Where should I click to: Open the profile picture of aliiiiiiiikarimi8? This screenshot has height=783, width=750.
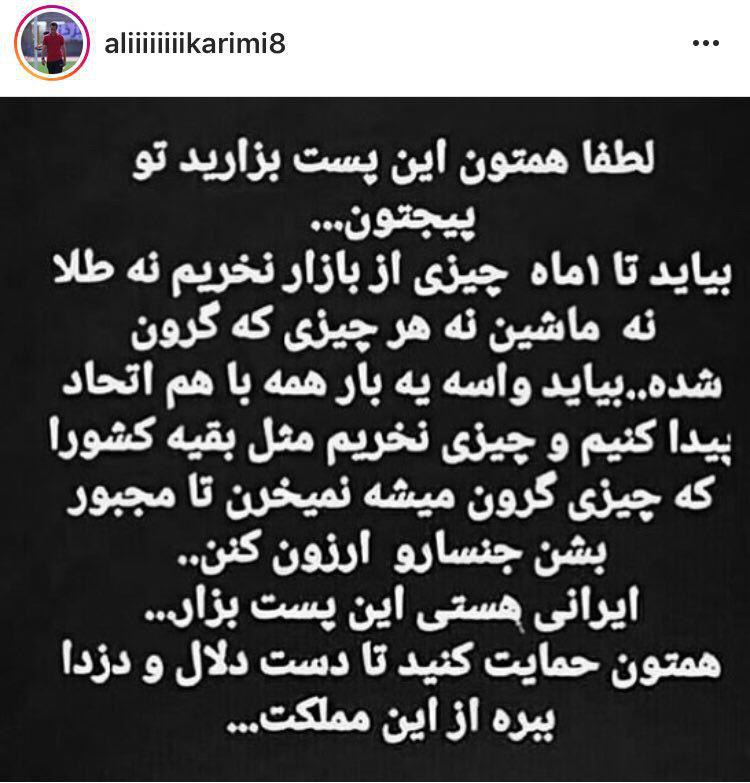pyautogui.click(x=52, y=46)
